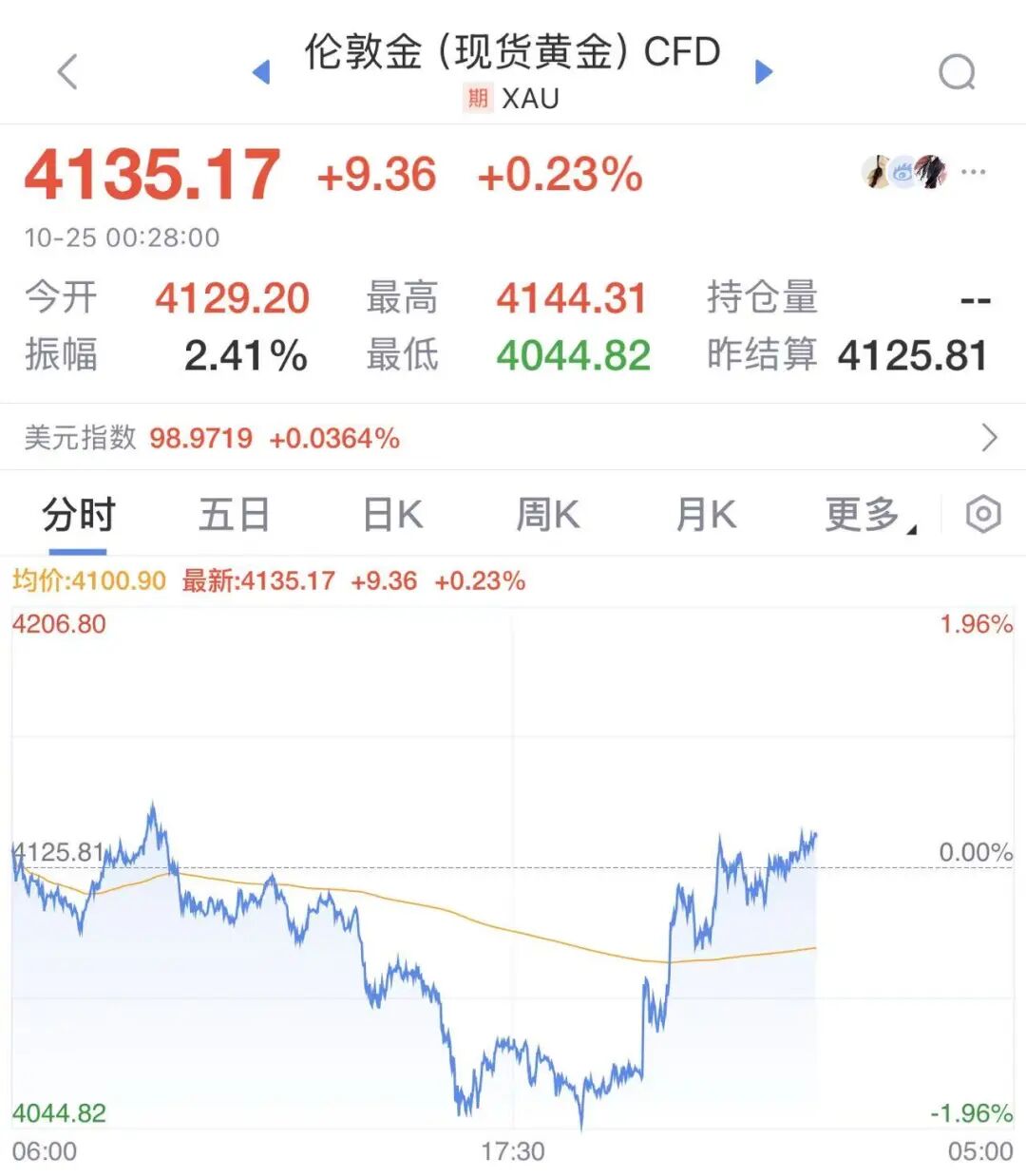The height and width of the screenshot is (1176, 1026).
Task: Switch to the 五日 tab
Action: (x=234, y=516)
